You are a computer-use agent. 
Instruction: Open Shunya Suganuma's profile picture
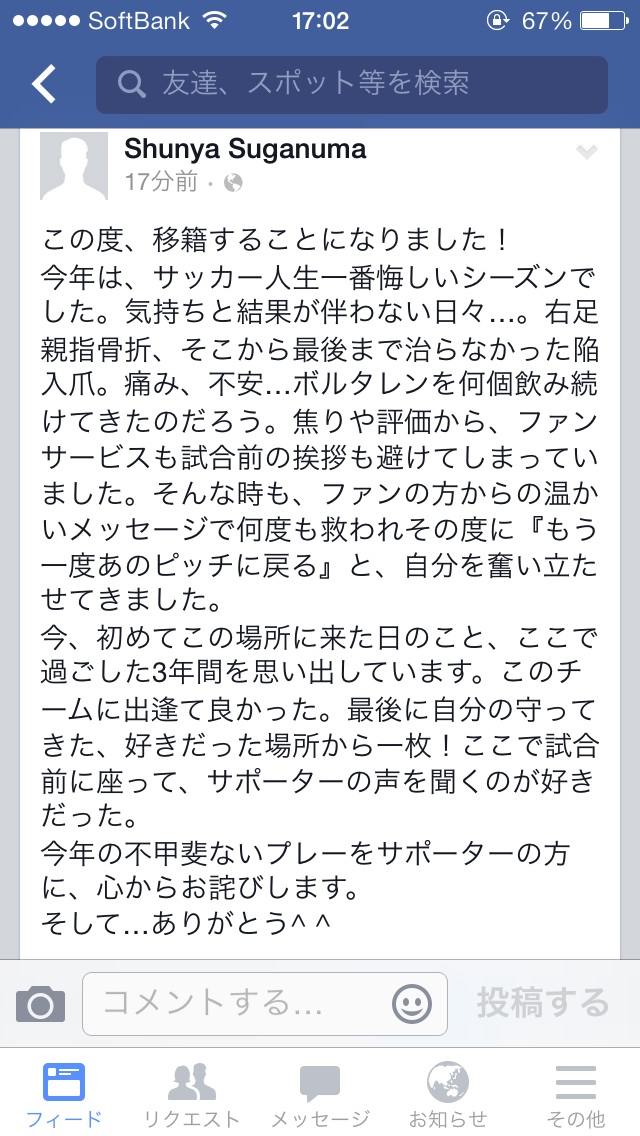pos(74,166)
